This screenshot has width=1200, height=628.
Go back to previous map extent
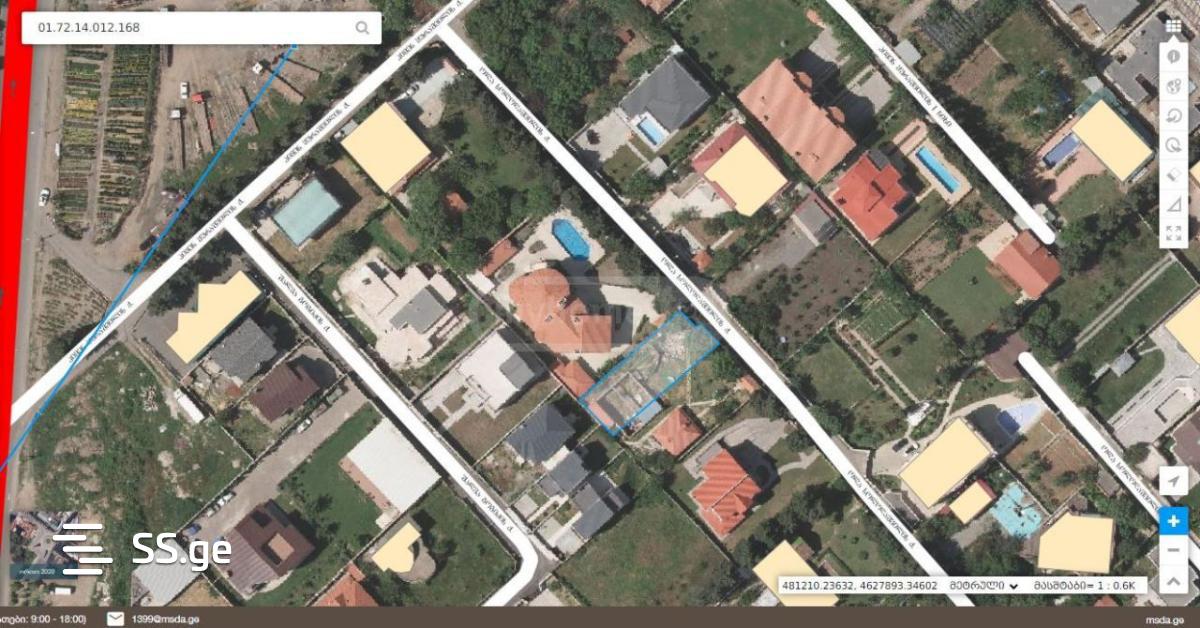1174,116
